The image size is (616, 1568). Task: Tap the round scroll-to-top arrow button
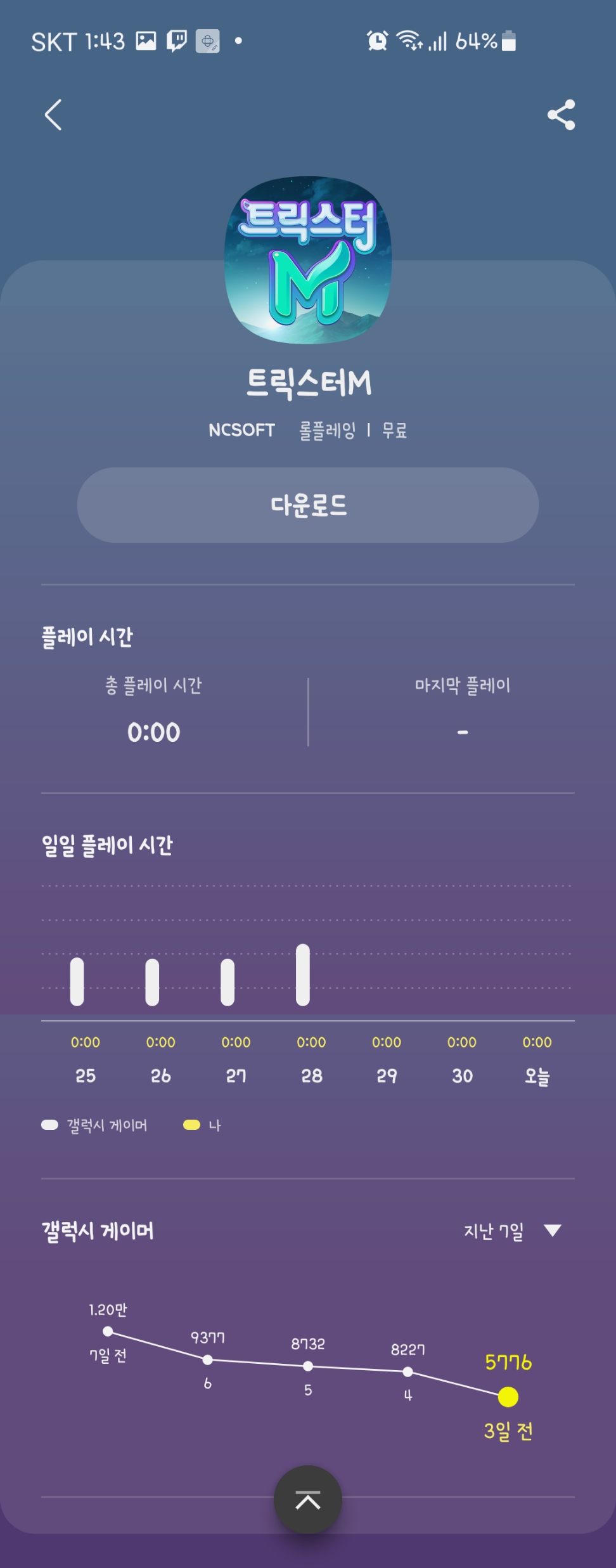(308, 1500)
